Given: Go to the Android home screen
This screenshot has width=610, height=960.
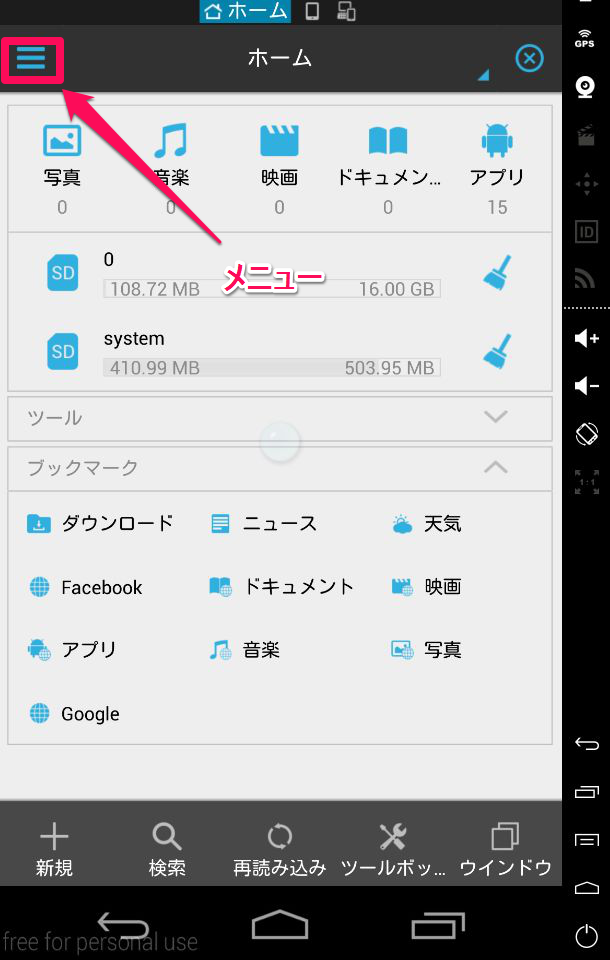Looking at the screenshot, I should [x=280, y=926].
